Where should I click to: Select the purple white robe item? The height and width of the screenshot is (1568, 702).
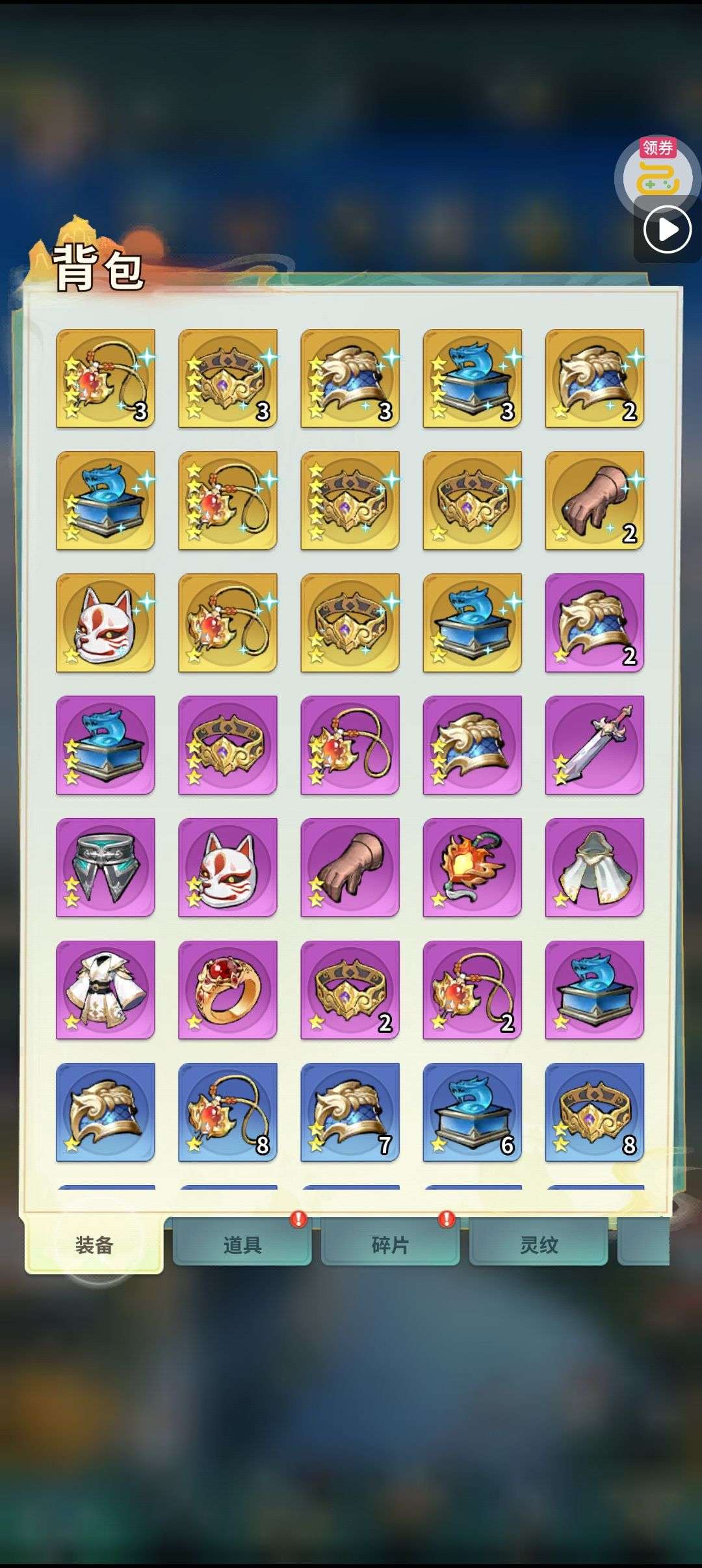tap(105, 989)
